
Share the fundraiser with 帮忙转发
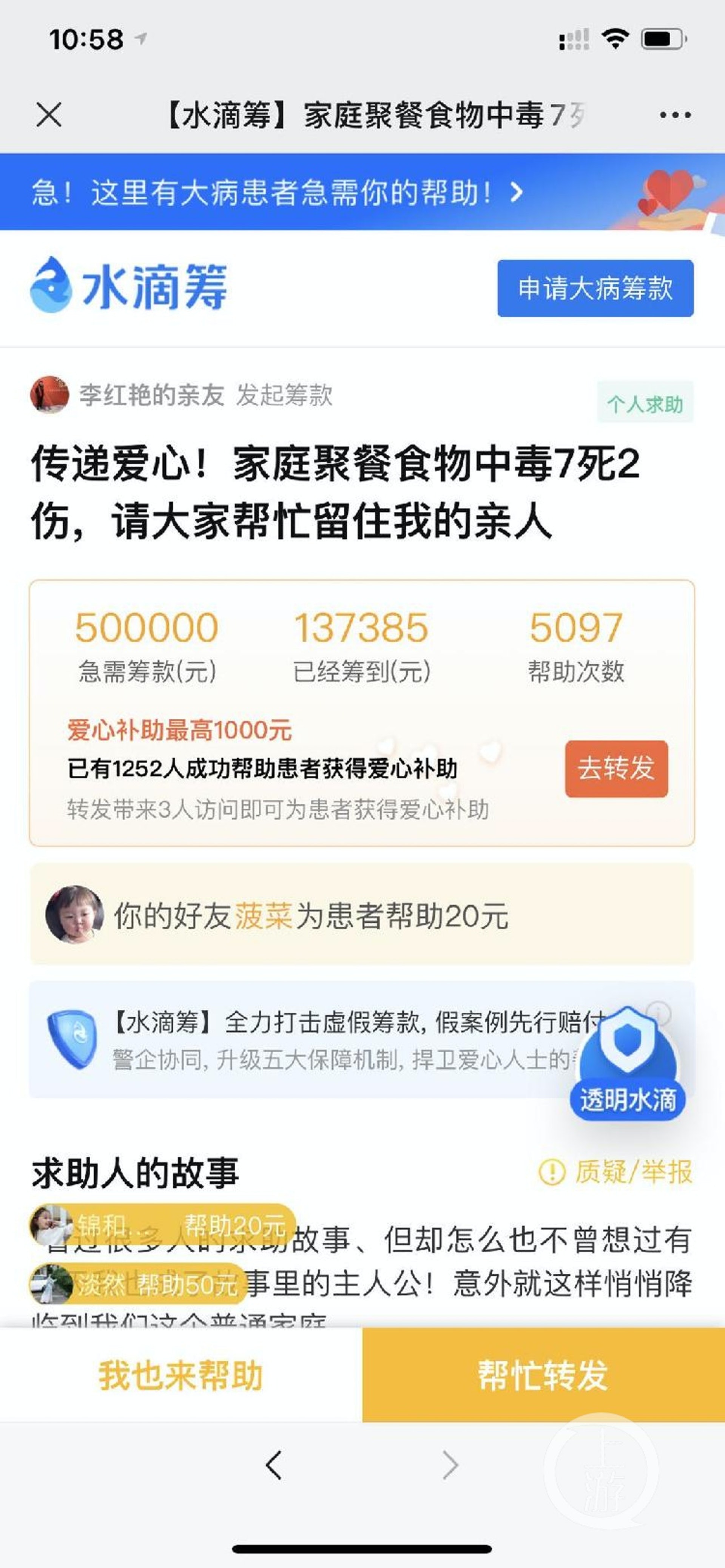coord(543,1375)
